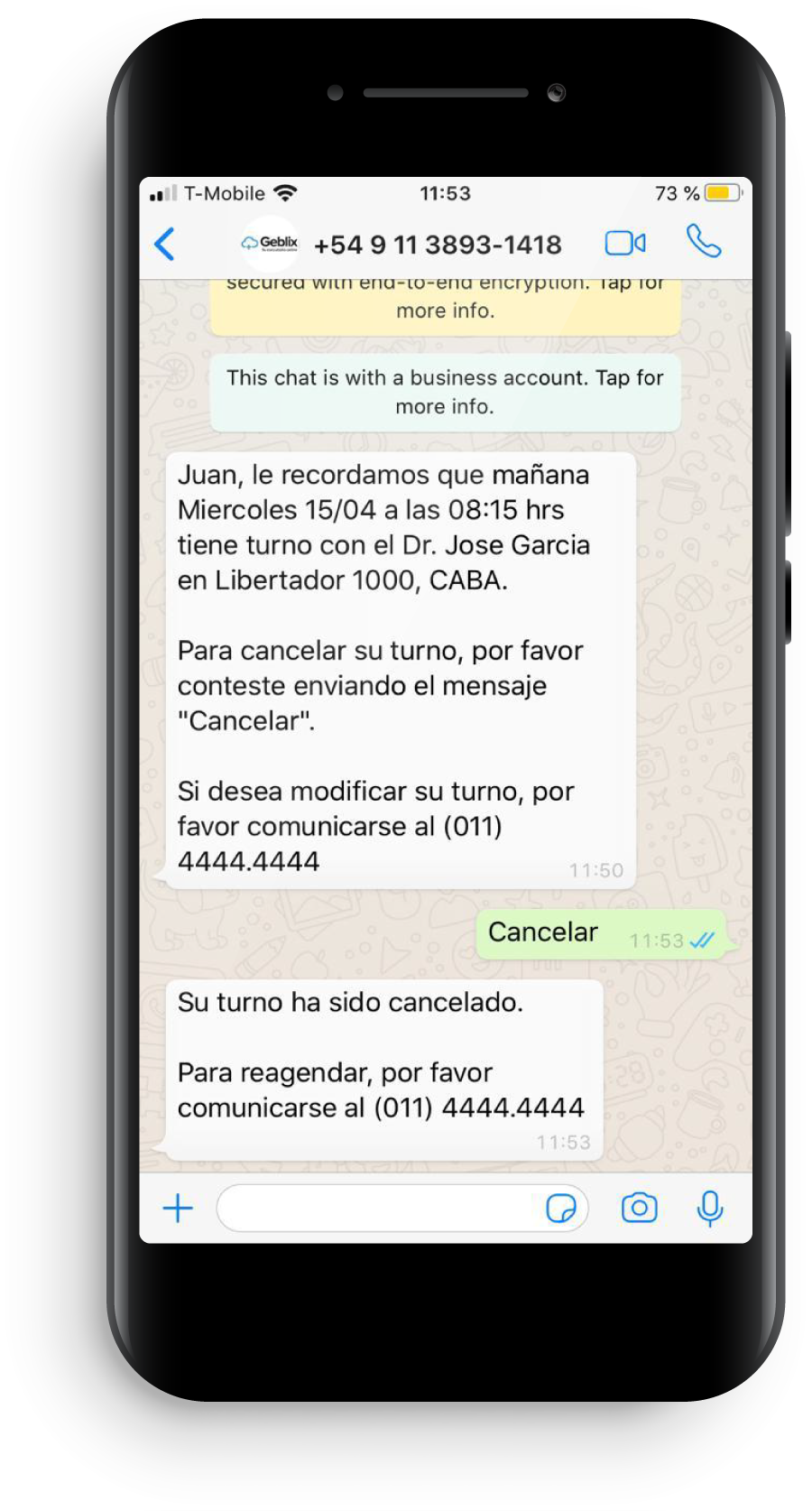The width and height of the screenshot is (812, 1511).
Task: Go back to the chat list
Action: [164, 244]
